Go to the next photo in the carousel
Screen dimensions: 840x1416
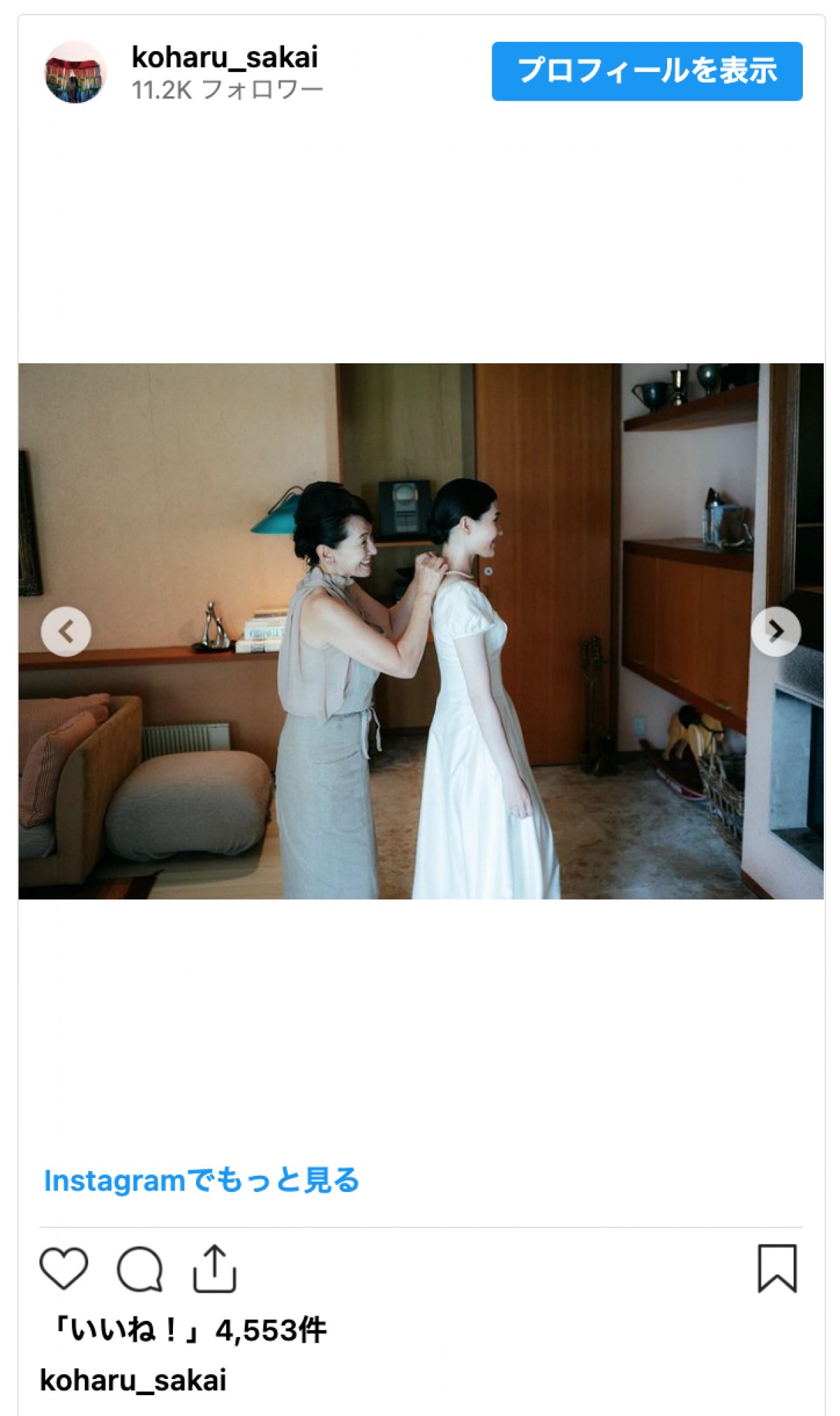point(776,631)
